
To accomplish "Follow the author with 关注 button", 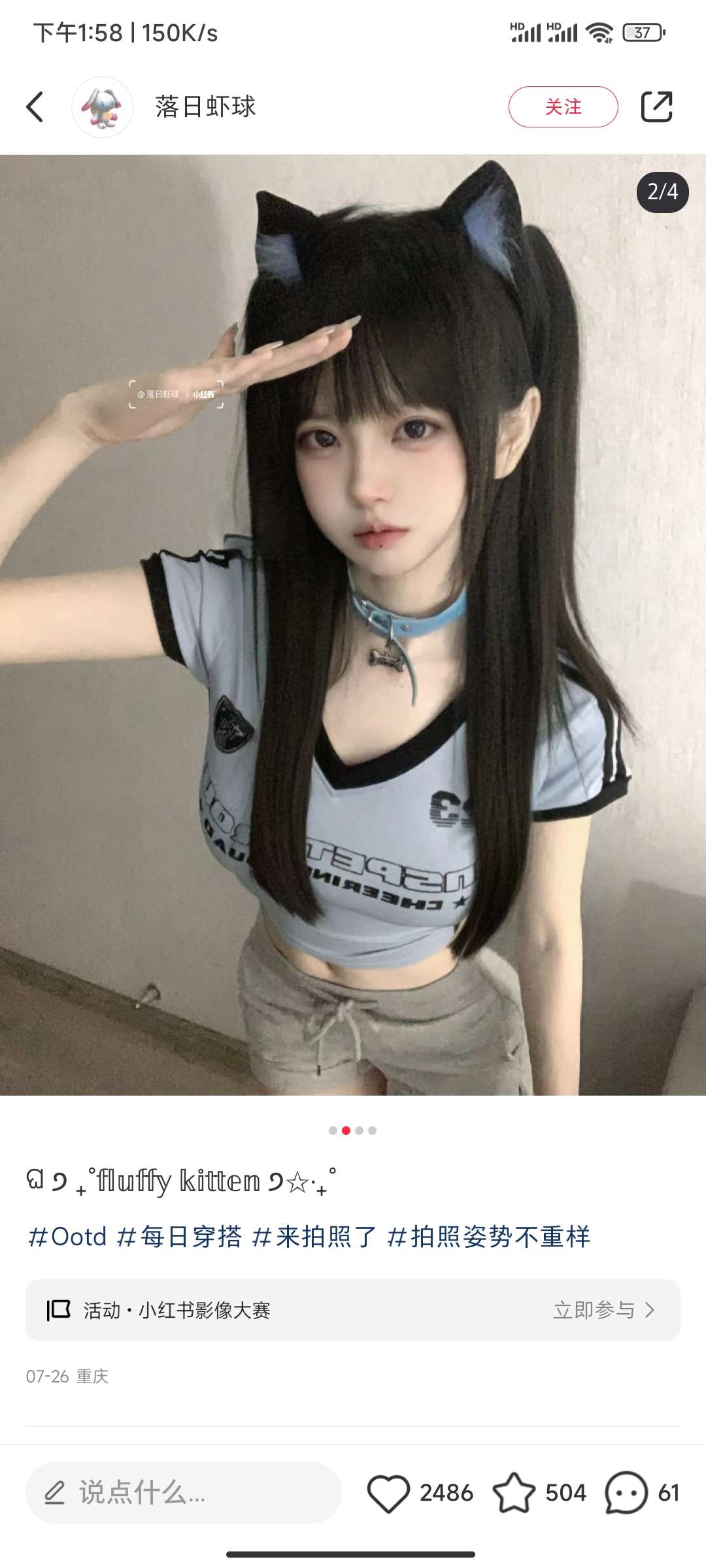I will [x=563, y=106].
